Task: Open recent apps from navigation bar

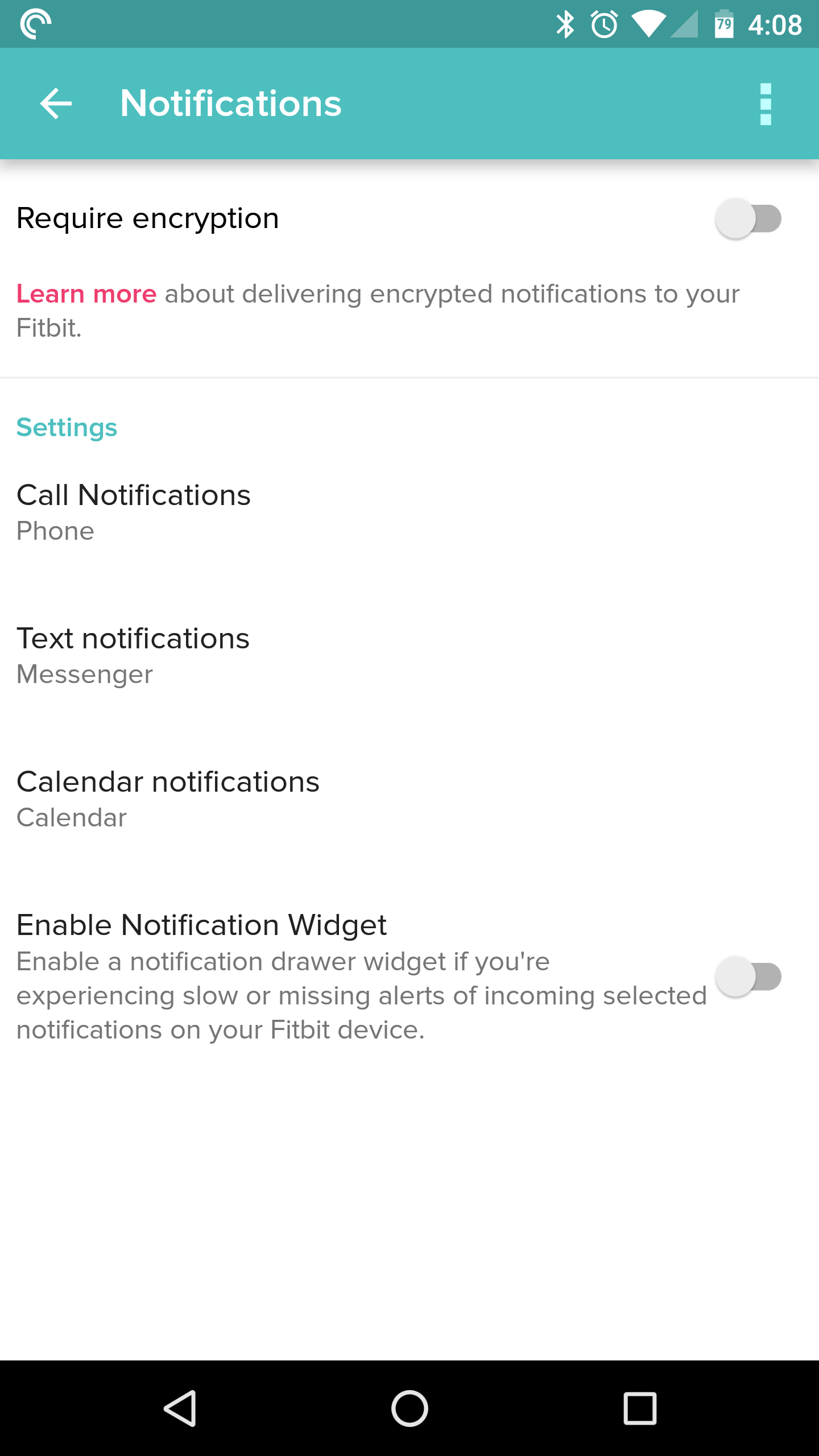Action: pyautogui.click(x=640, y=1408)
